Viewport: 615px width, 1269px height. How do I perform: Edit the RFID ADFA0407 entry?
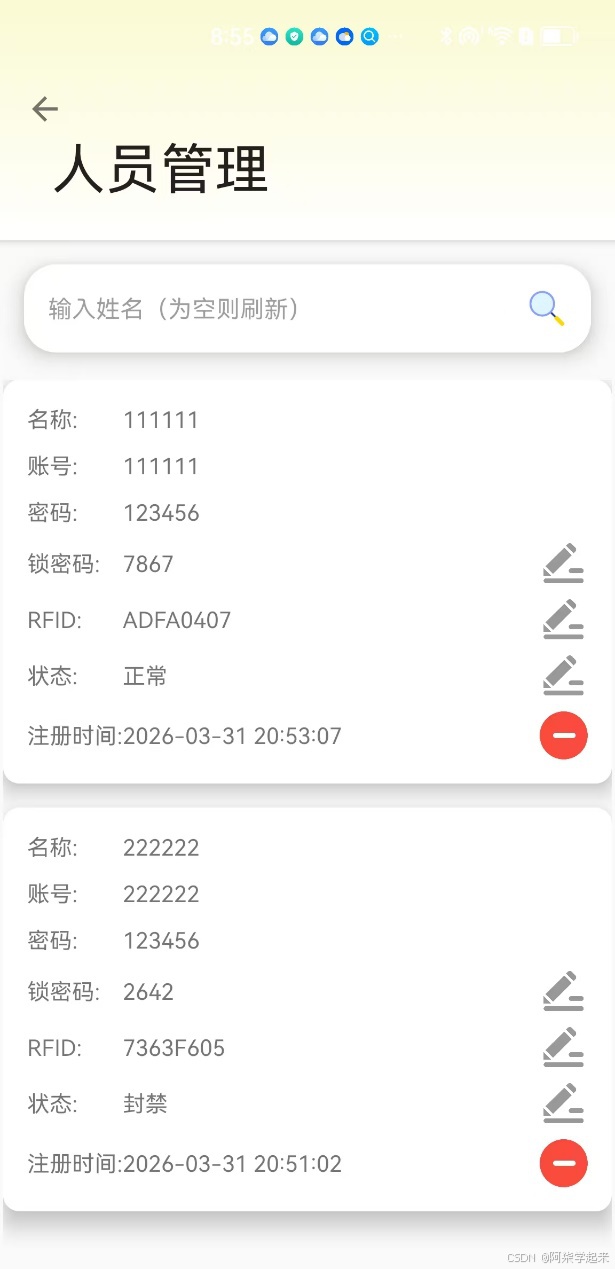click(563, 619)
